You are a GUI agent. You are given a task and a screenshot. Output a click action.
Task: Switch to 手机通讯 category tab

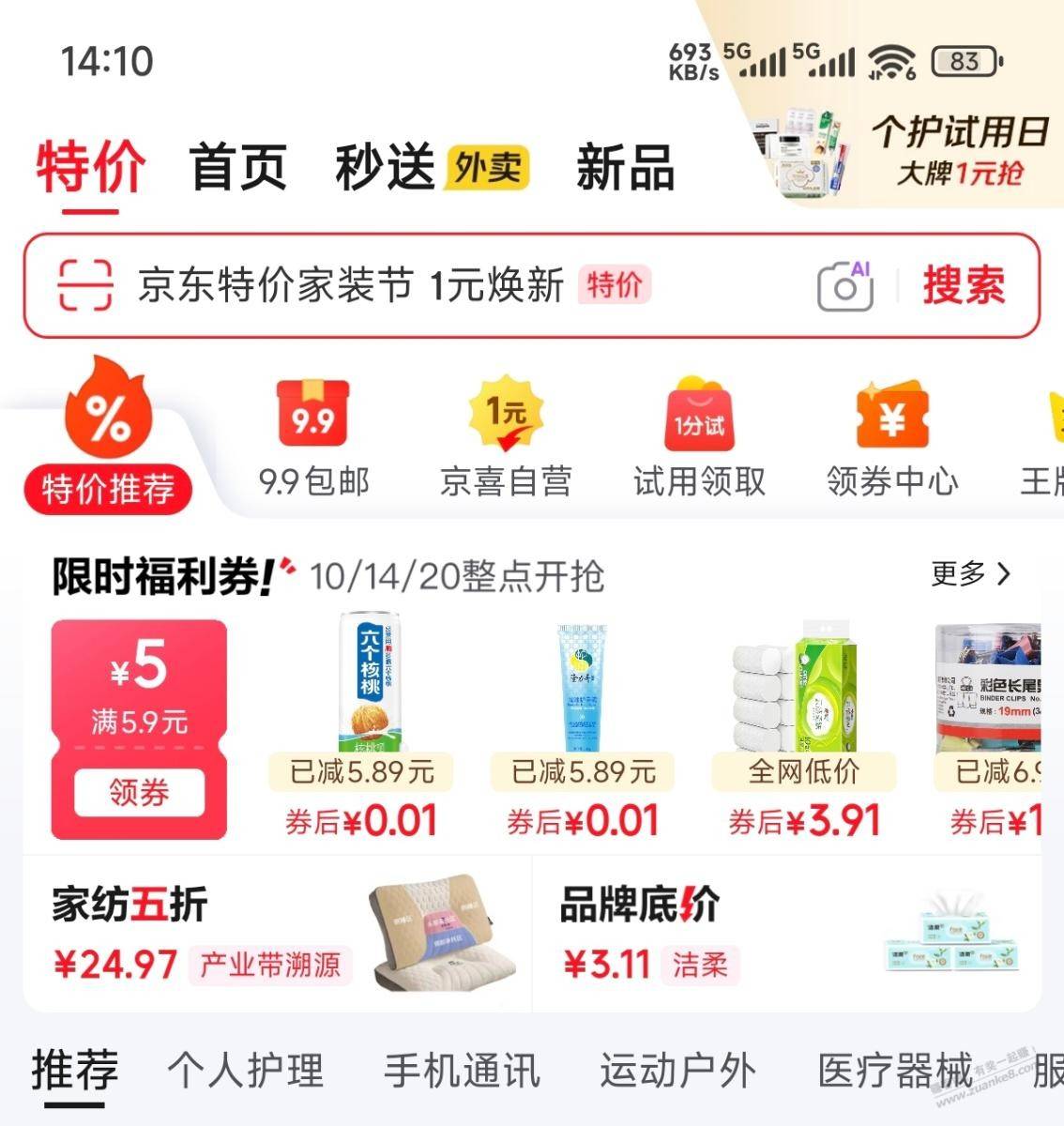(462, 1071)
